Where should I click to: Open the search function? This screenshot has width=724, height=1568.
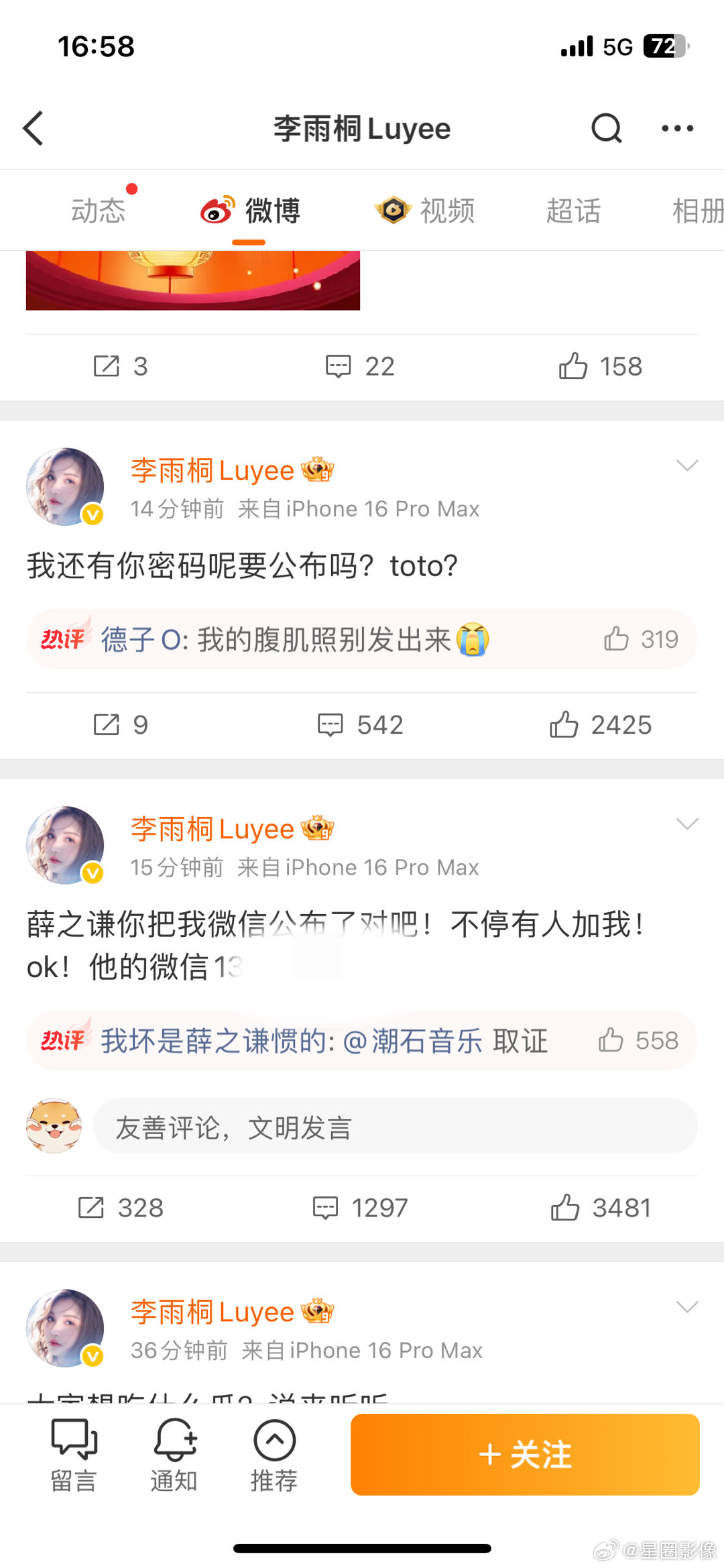(605, 128)
